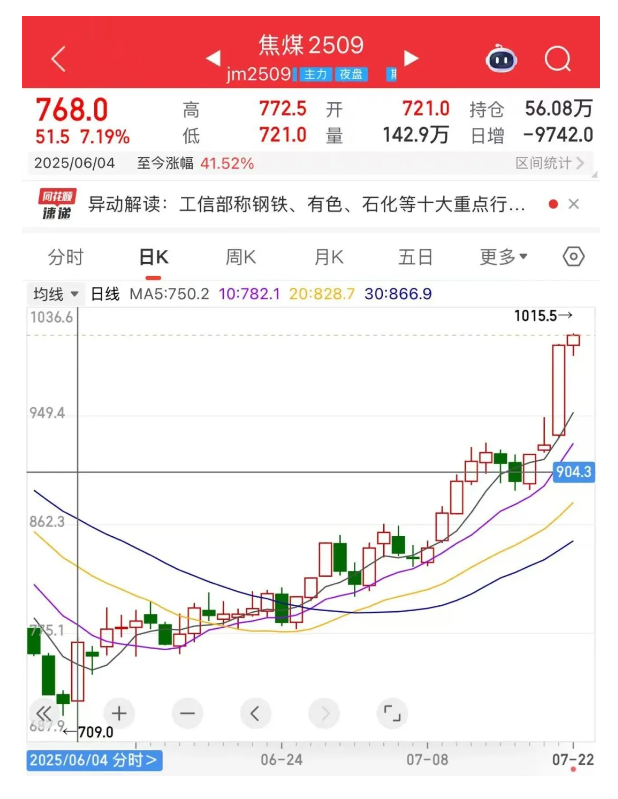Switch to the previous contract

click(213, 59)
